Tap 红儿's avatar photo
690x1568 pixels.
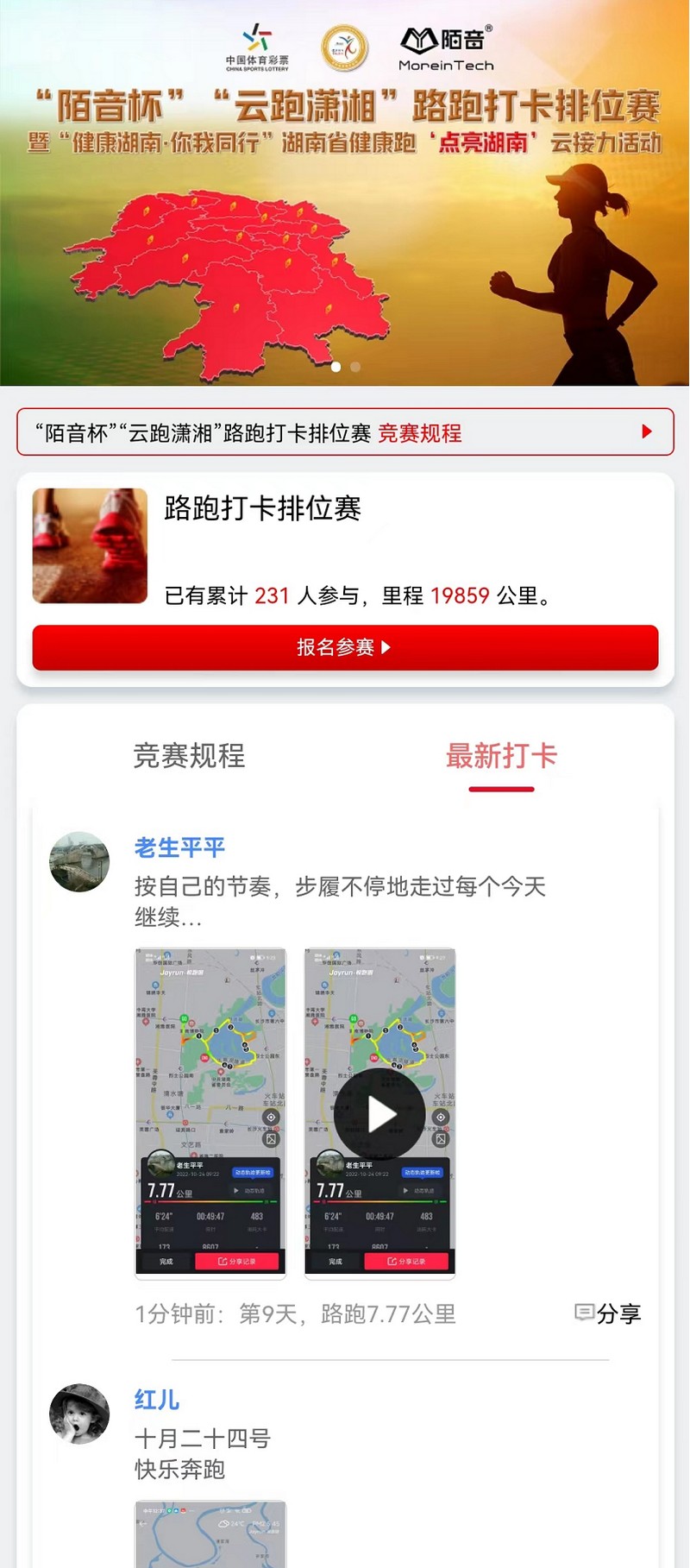(x=79, y=1414)
